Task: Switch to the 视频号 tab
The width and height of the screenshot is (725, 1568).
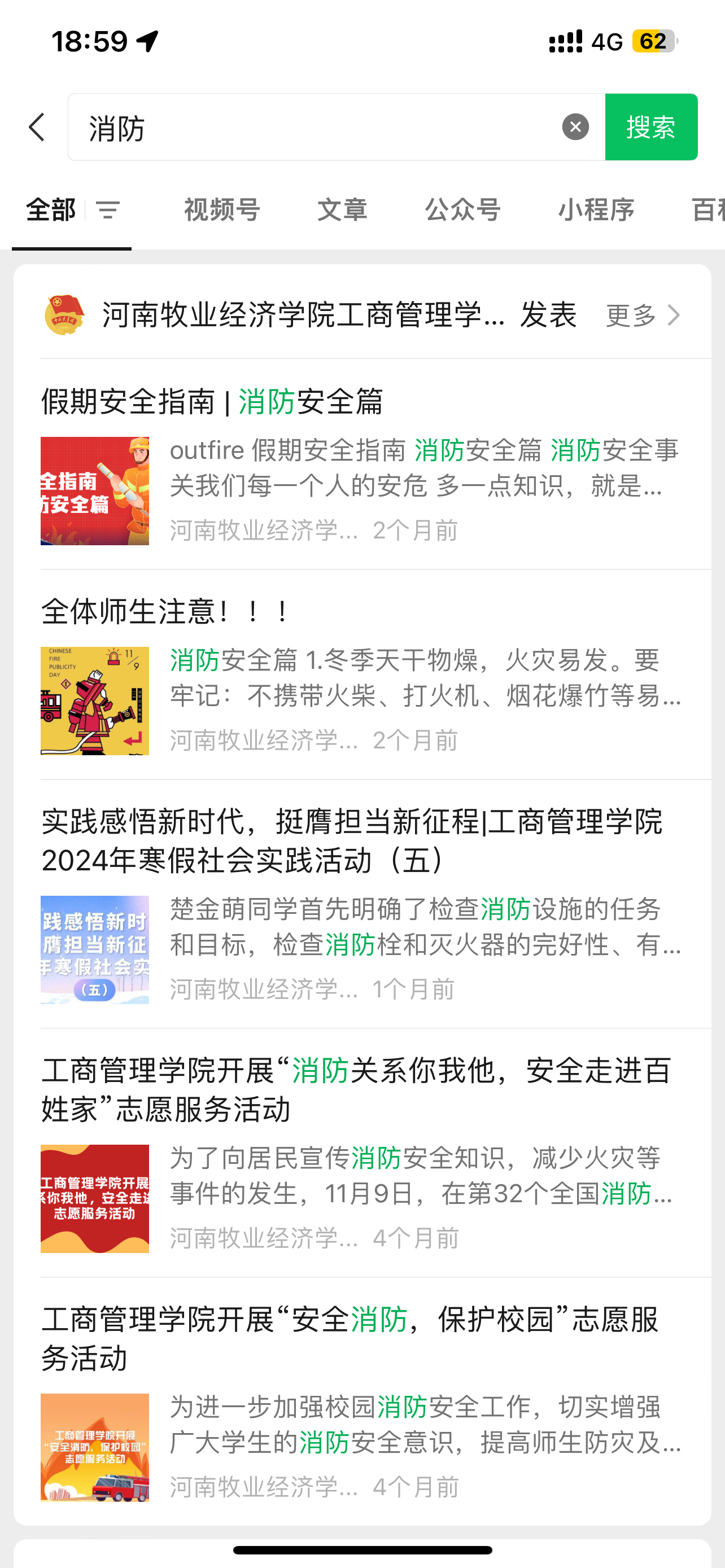Action: (222, 211)
